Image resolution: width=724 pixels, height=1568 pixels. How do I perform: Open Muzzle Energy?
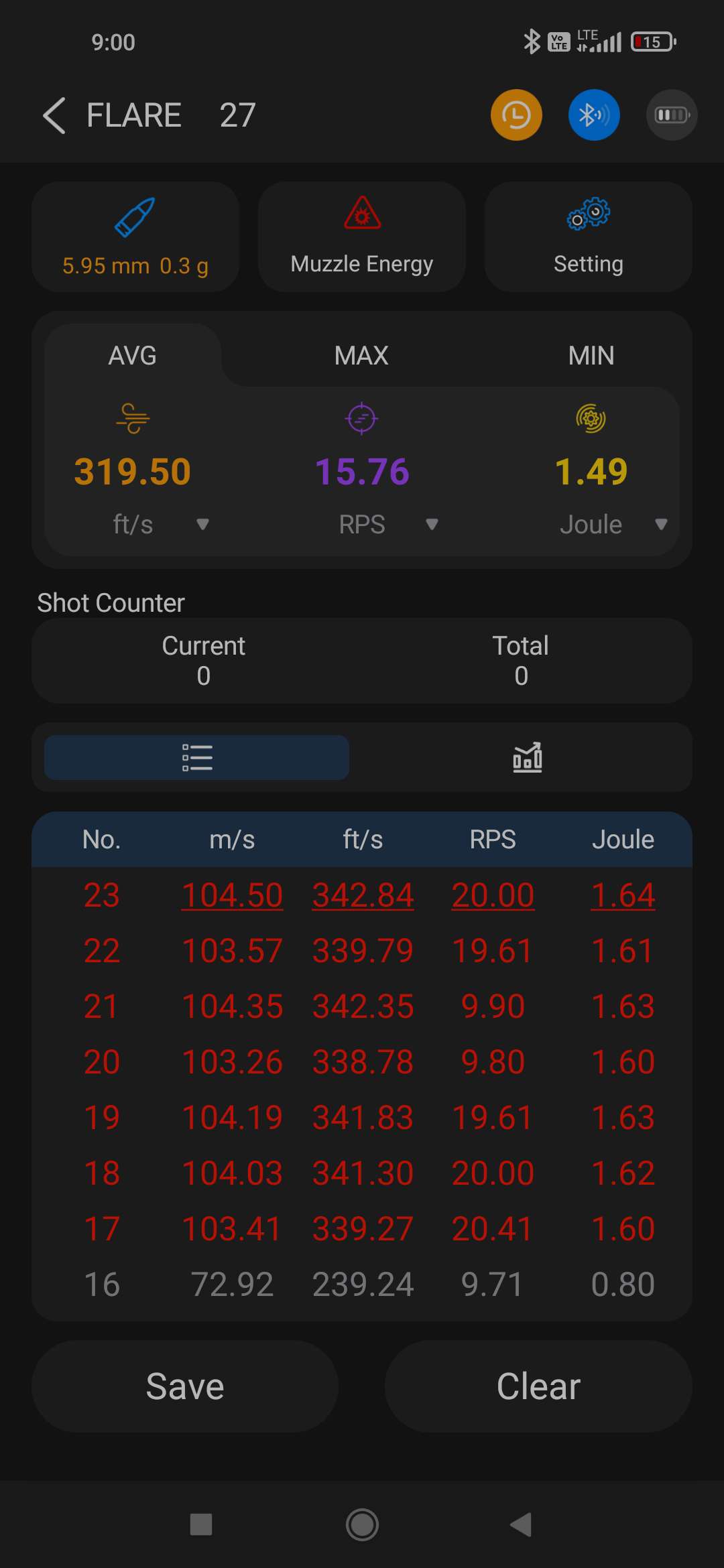tap(362, 237)
